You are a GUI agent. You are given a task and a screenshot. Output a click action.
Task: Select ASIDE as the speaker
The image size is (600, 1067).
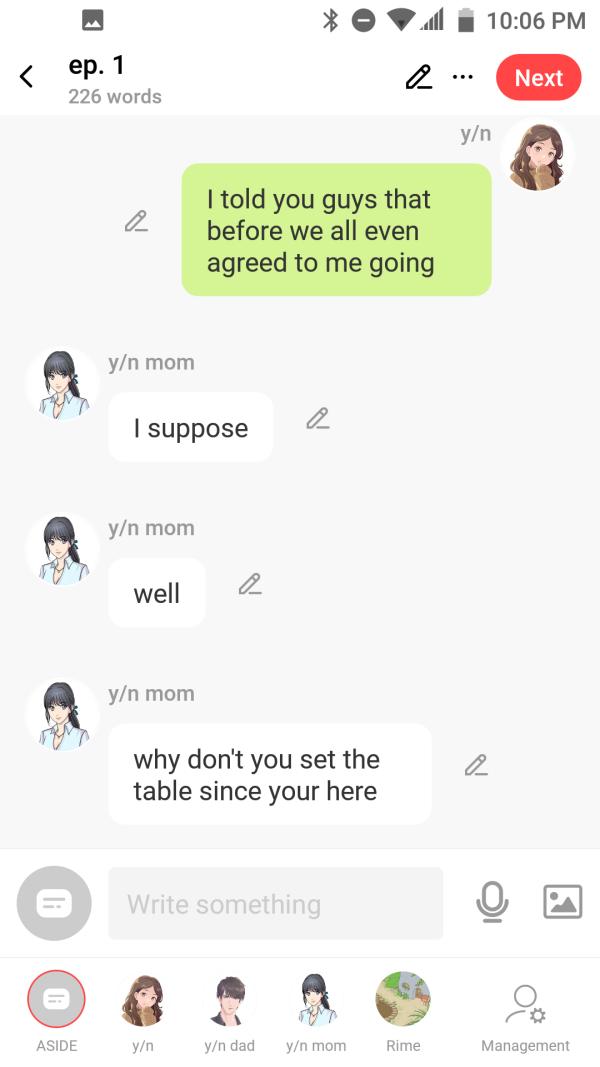pos(56,1000)
